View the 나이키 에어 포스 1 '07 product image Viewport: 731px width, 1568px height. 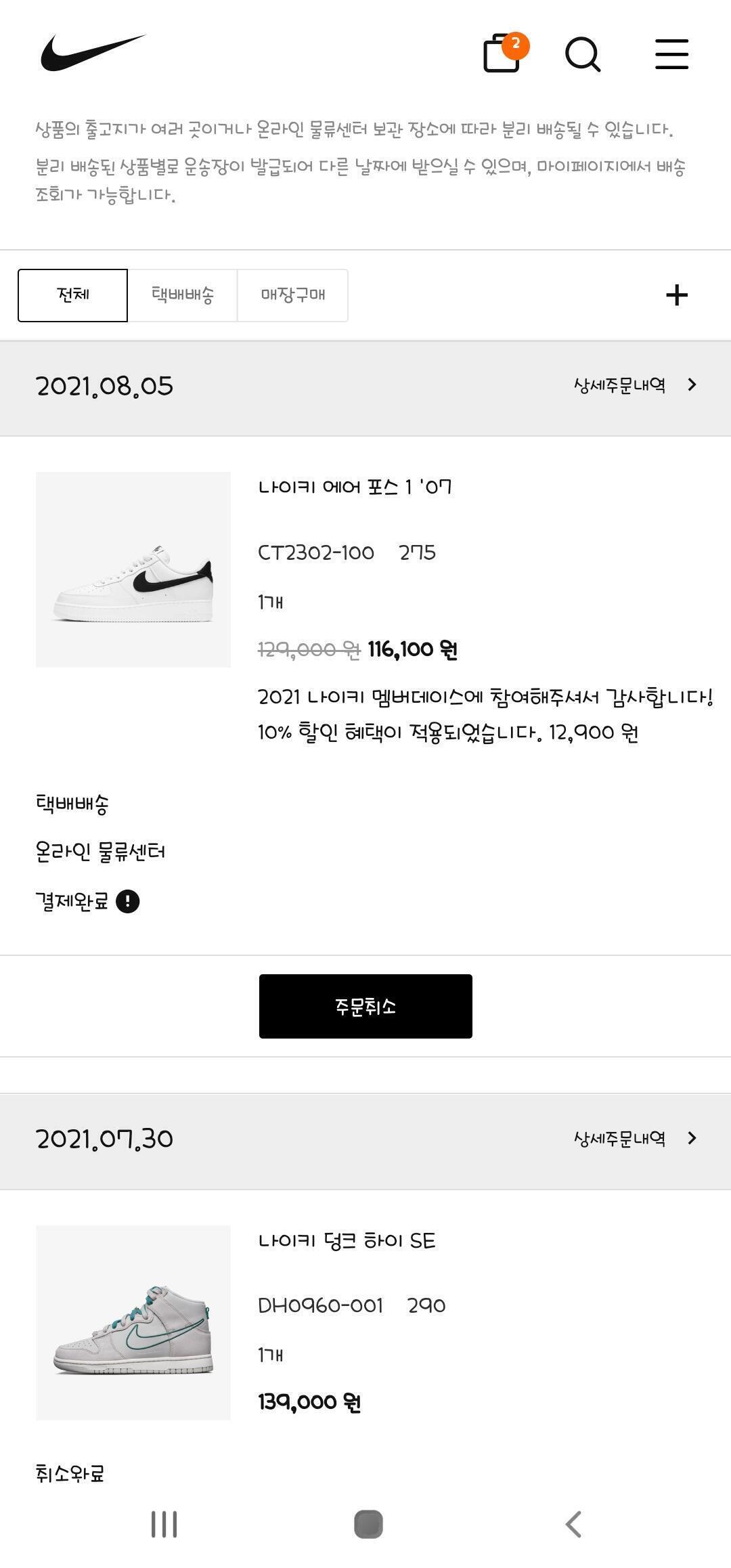click(x=133, y=569)
